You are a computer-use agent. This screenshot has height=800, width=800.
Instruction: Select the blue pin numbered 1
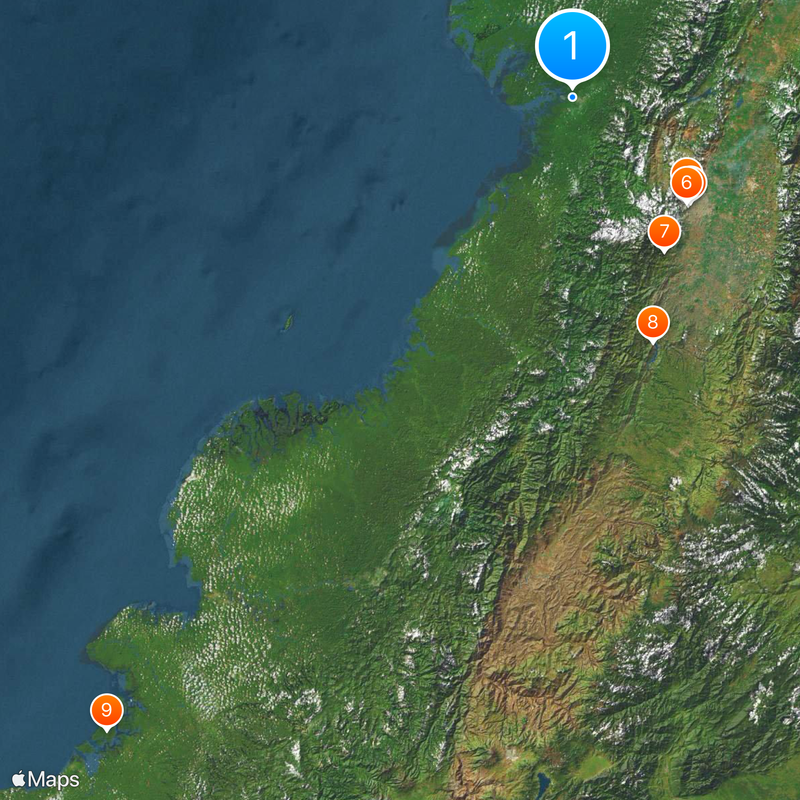tap(572, 45)
